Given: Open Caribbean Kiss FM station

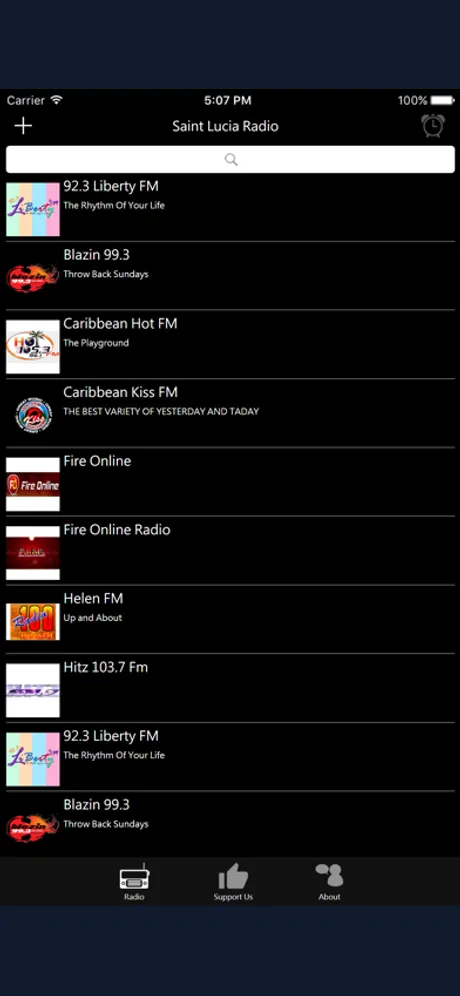Looking at the screenshot, I should pyautogui.click(x=230, y=414).
